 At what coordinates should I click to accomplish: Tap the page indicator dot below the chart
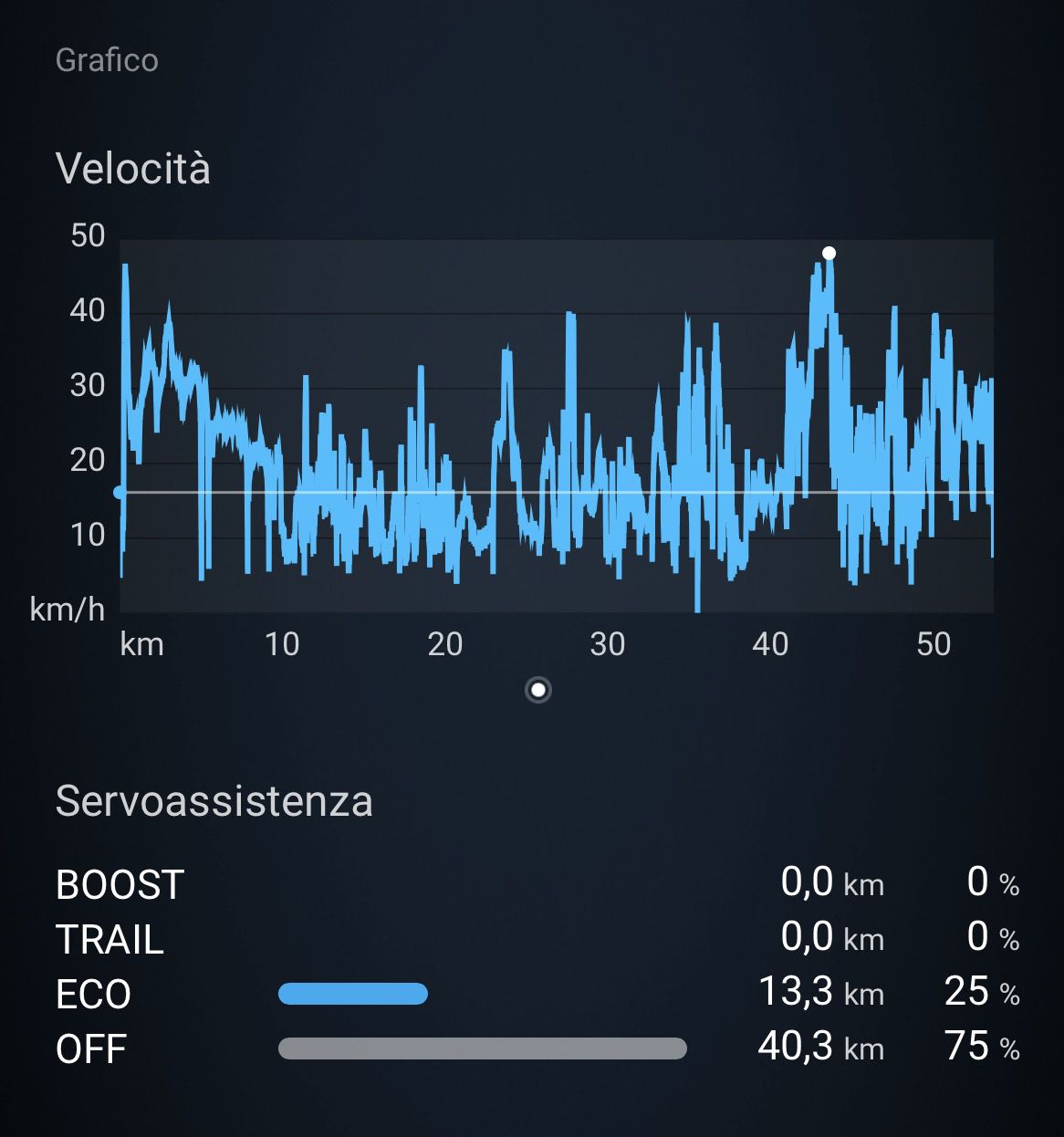click(x=538, y=690)
